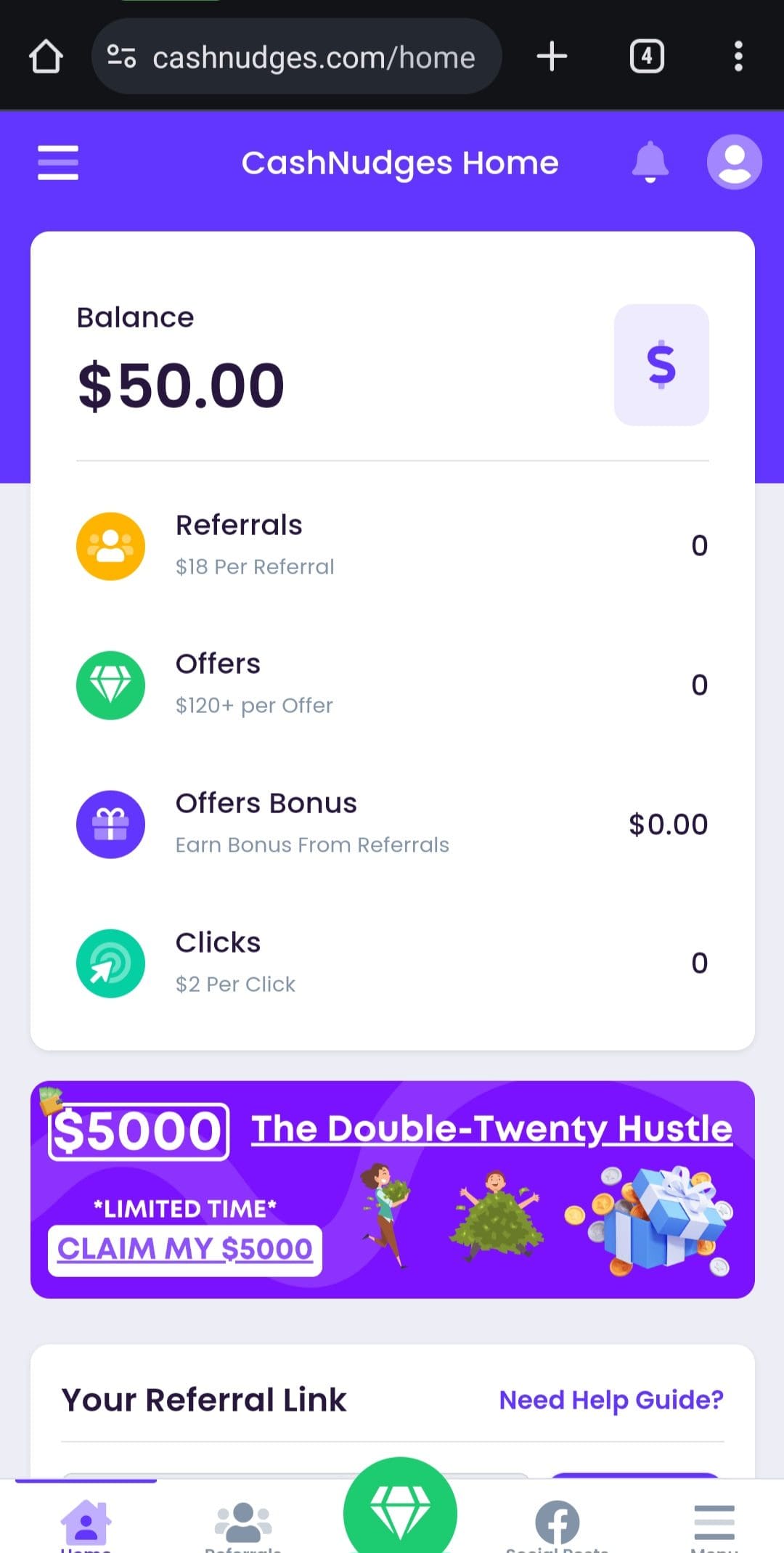This screenshot has width=784, height=1553.
Task: Open the browser tab switcher
Action: 647,57
